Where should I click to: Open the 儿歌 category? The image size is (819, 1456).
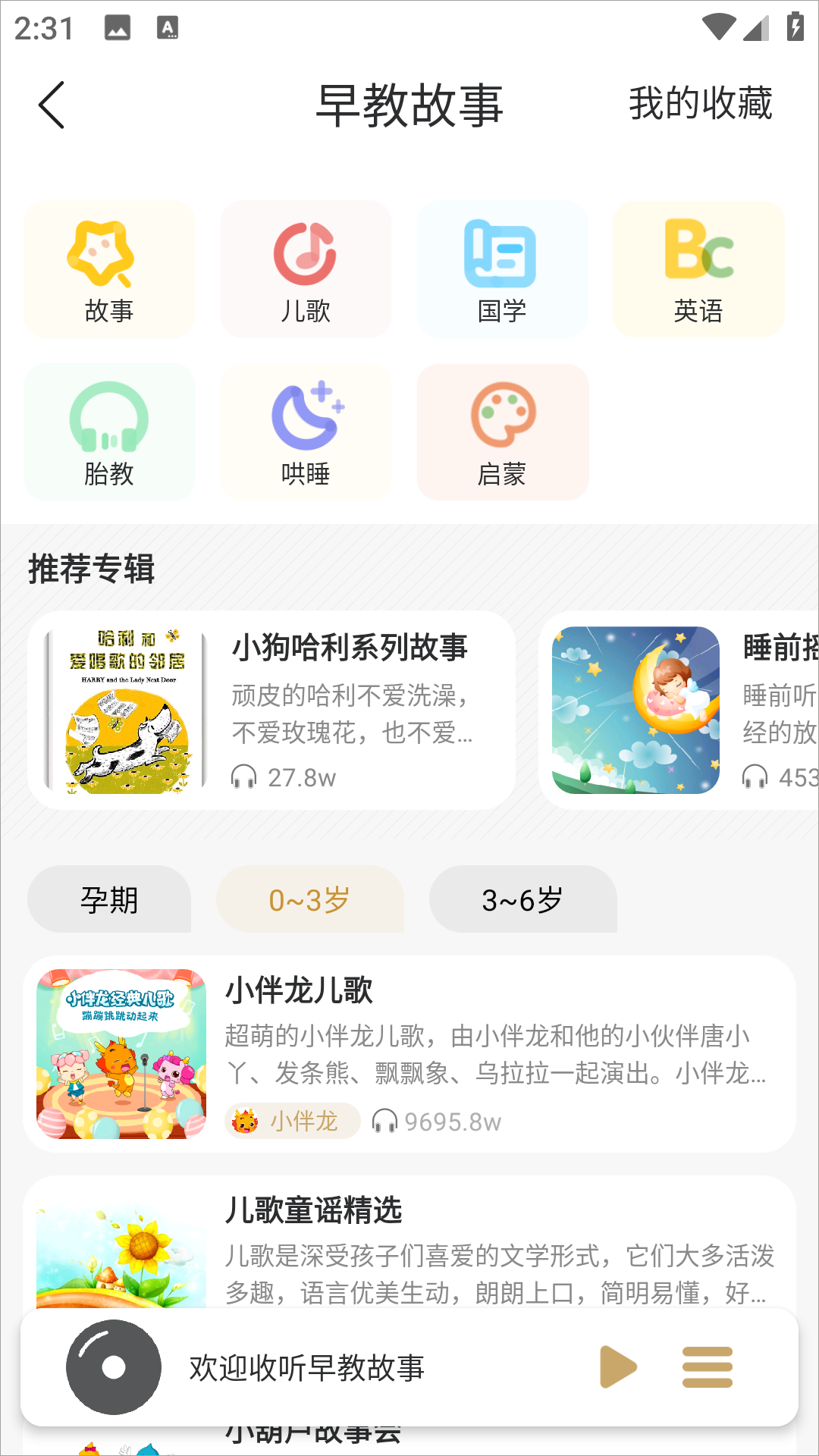point(306,269)
